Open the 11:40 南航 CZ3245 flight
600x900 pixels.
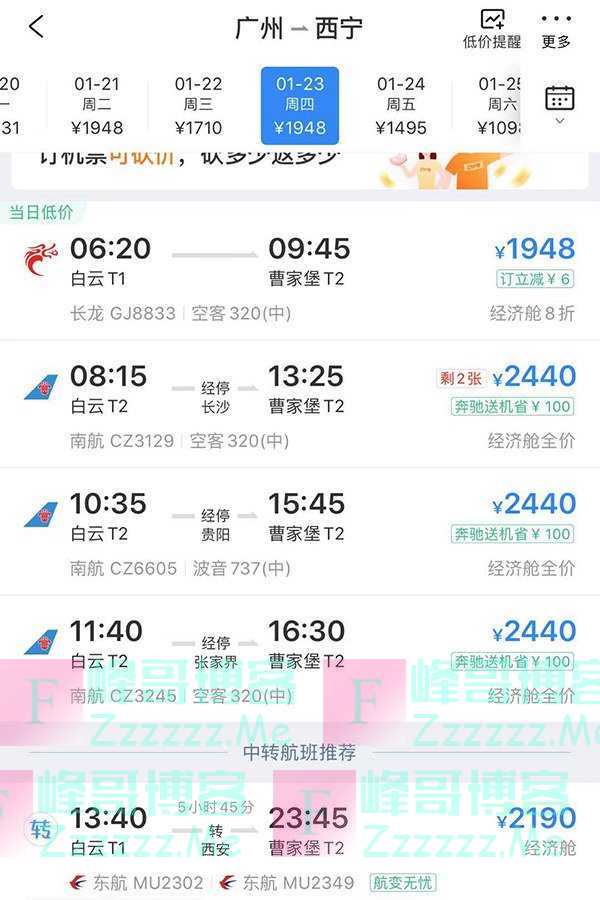(300, 659)
